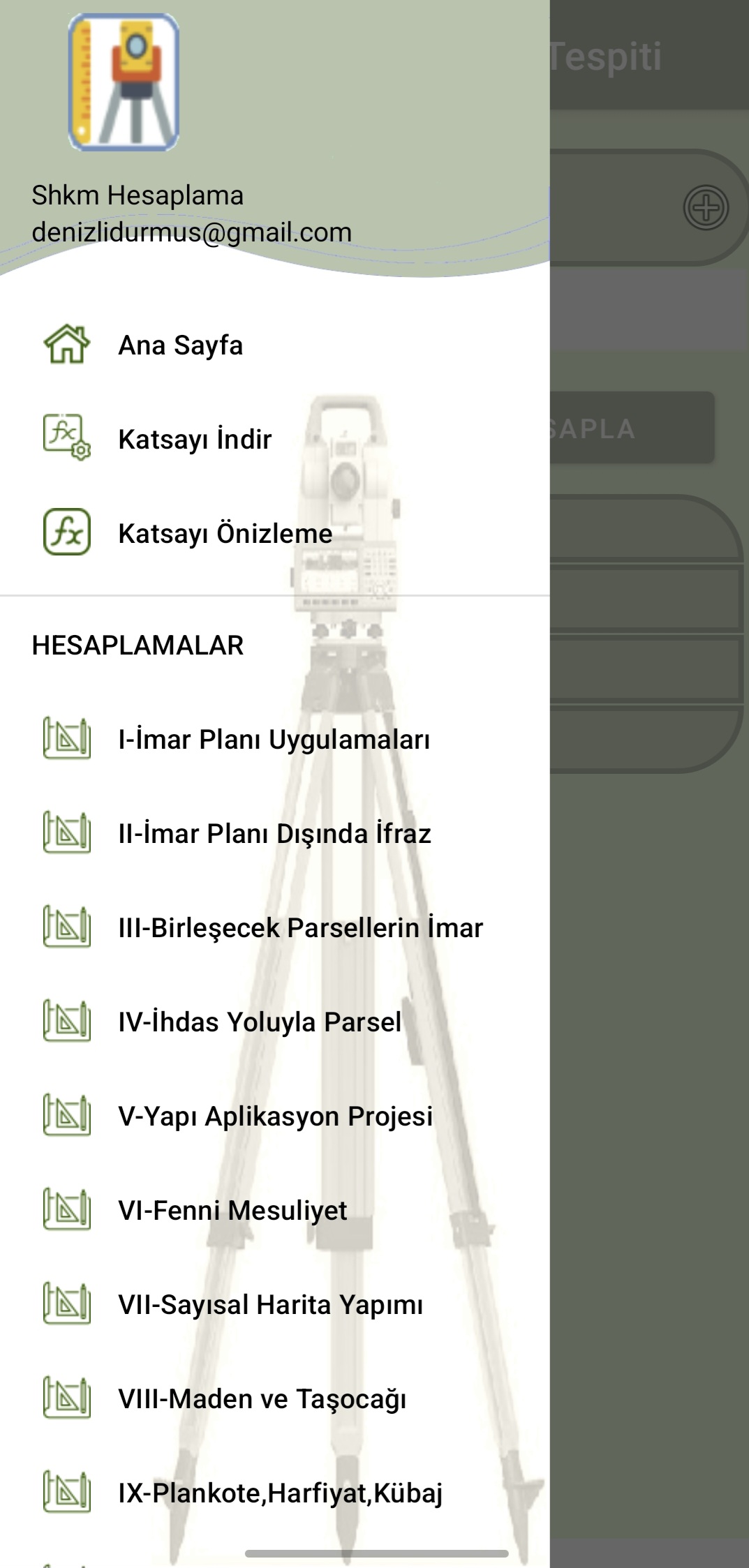
Task: Open V-Yapı Aplikasyon Projesi
Action: click(x=275, y=1117)
